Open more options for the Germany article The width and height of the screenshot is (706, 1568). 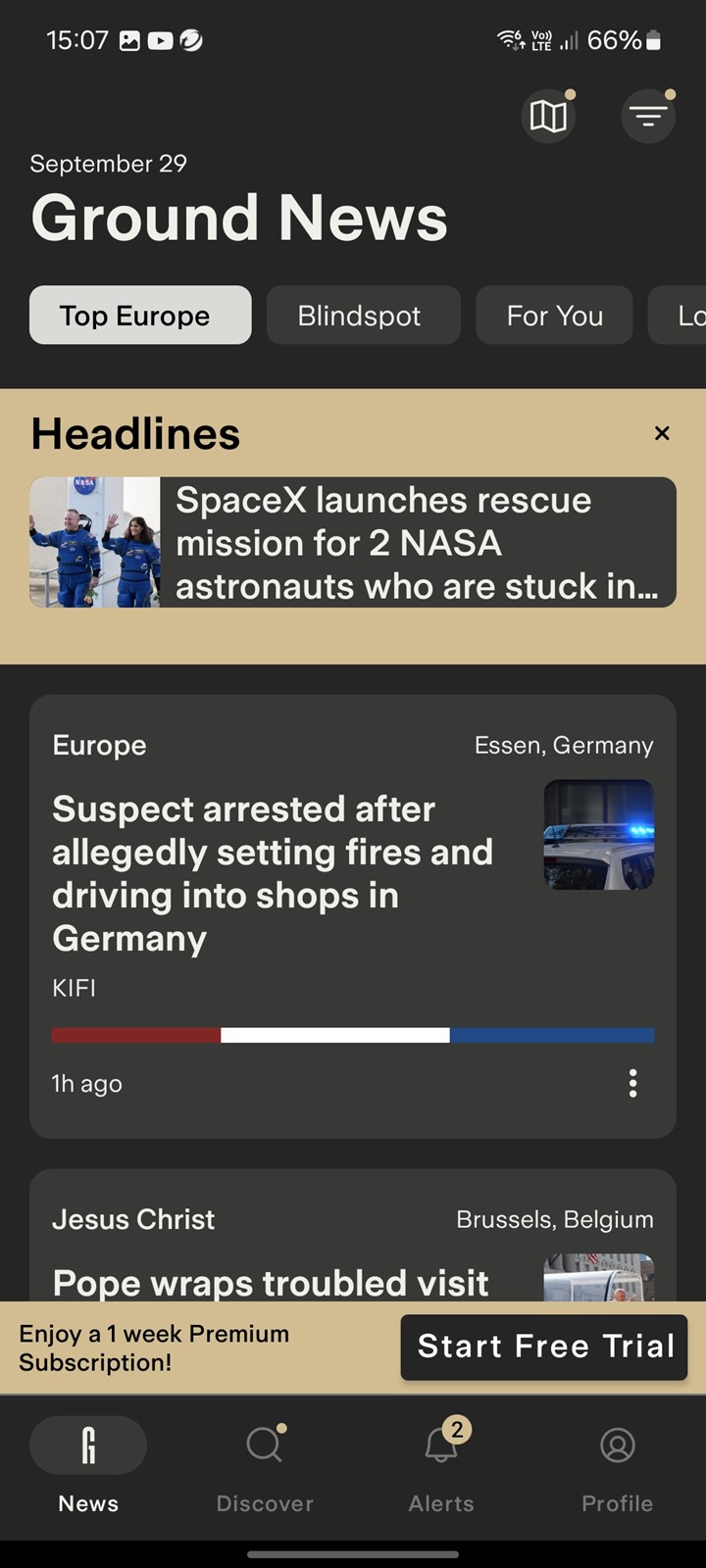coord(632,1083)
